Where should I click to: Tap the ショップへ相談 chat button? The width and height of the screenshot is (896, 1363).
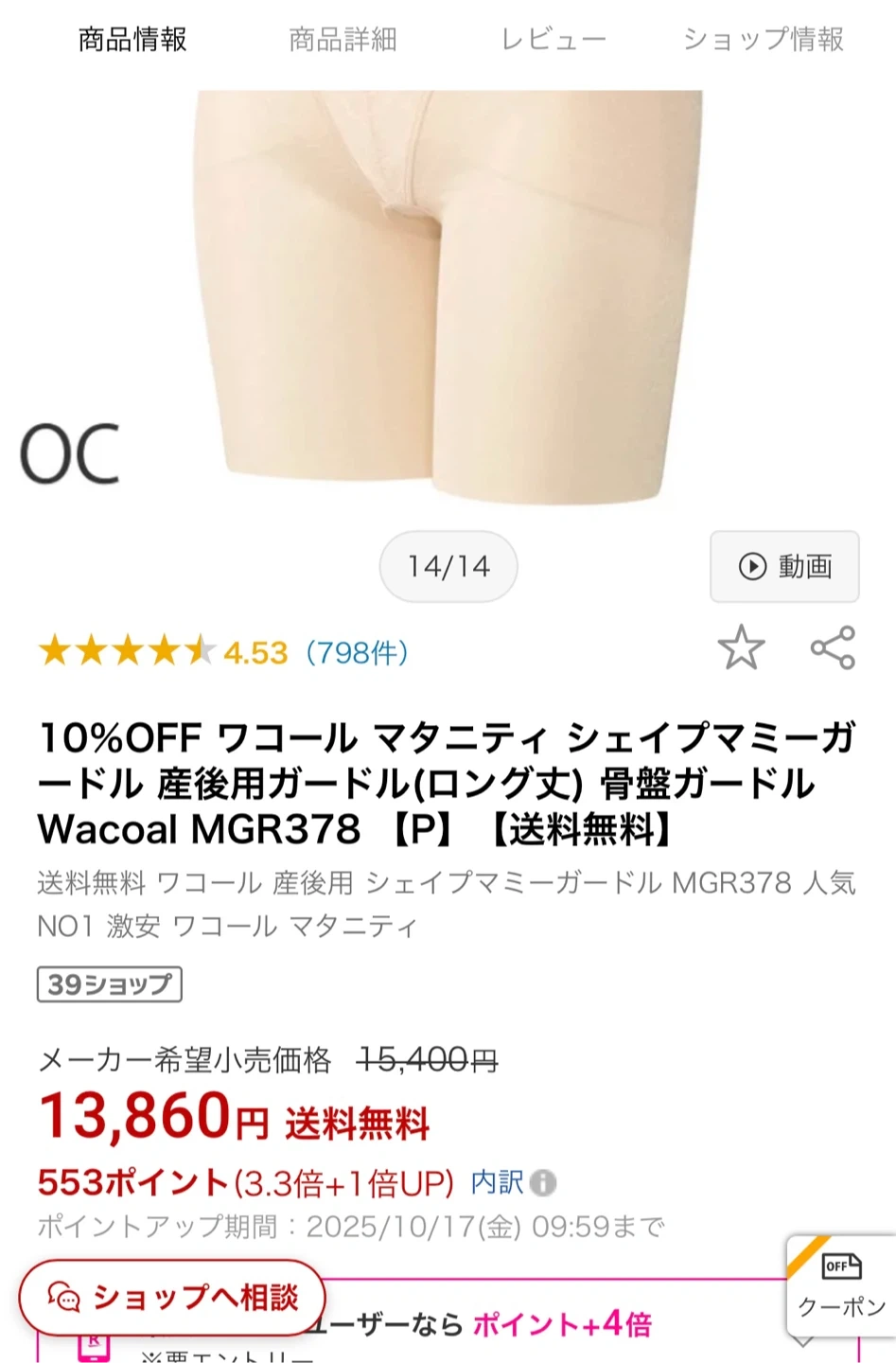(172, 1298)
